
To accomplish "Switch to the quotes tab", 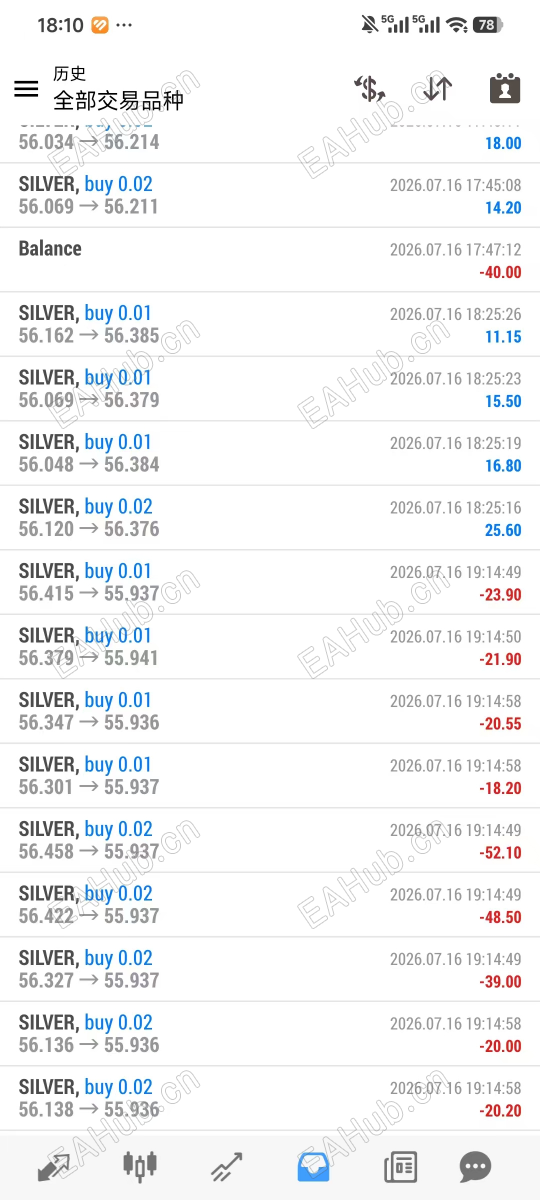I will [53, 1166].
